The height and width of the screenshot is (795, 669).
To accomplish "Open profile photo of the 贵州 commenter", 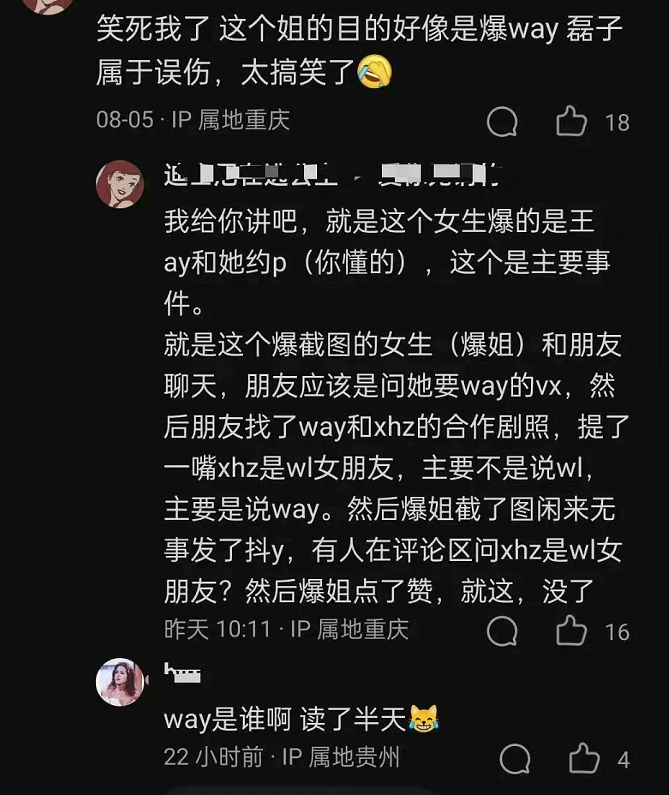I will click(x=120, y=682).
